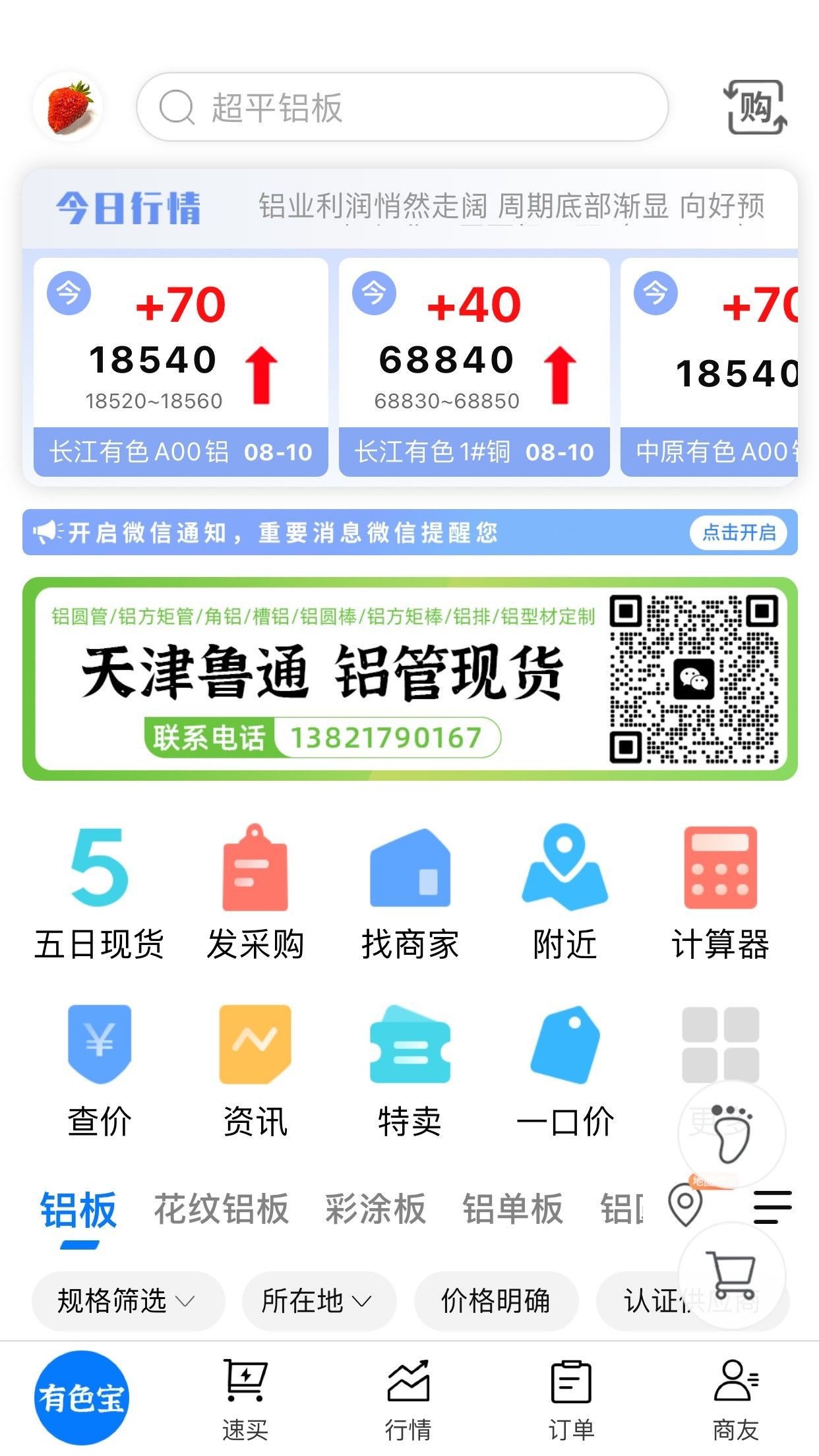
Task: Open 长江有色 A00铝 price card
Action: (x=181, y=367)
